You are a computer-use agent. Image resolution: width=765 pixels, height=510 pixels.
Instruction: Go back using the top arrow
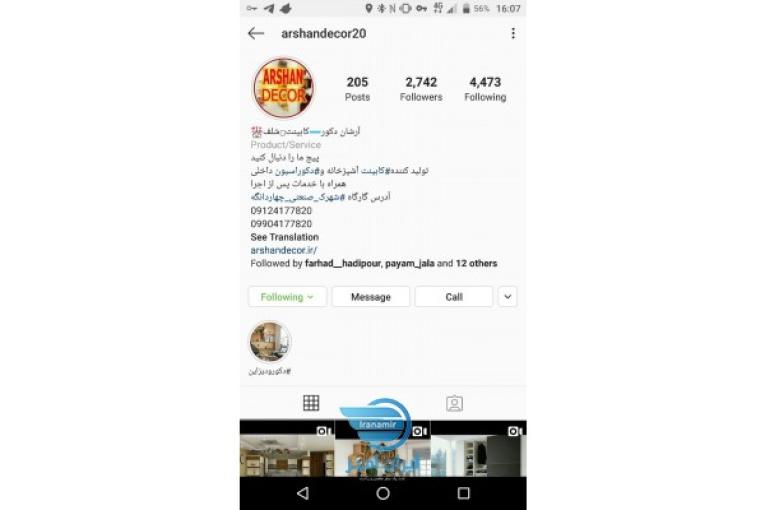(x=256, y=33)
